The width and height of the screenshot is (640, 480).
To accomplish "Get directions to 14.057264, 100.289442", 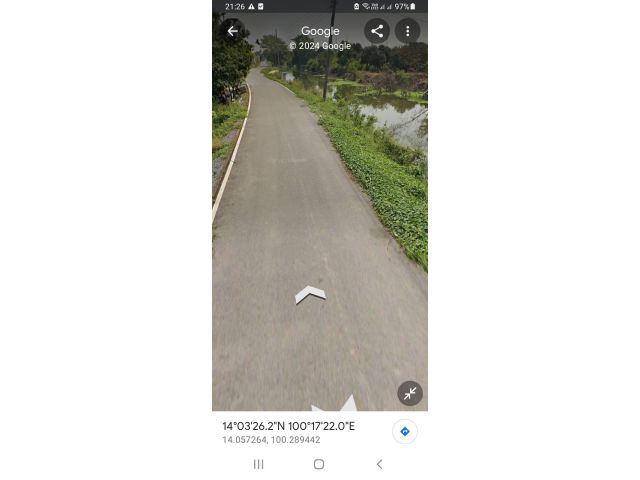I will pyautogui.click(x=405, y=431).
